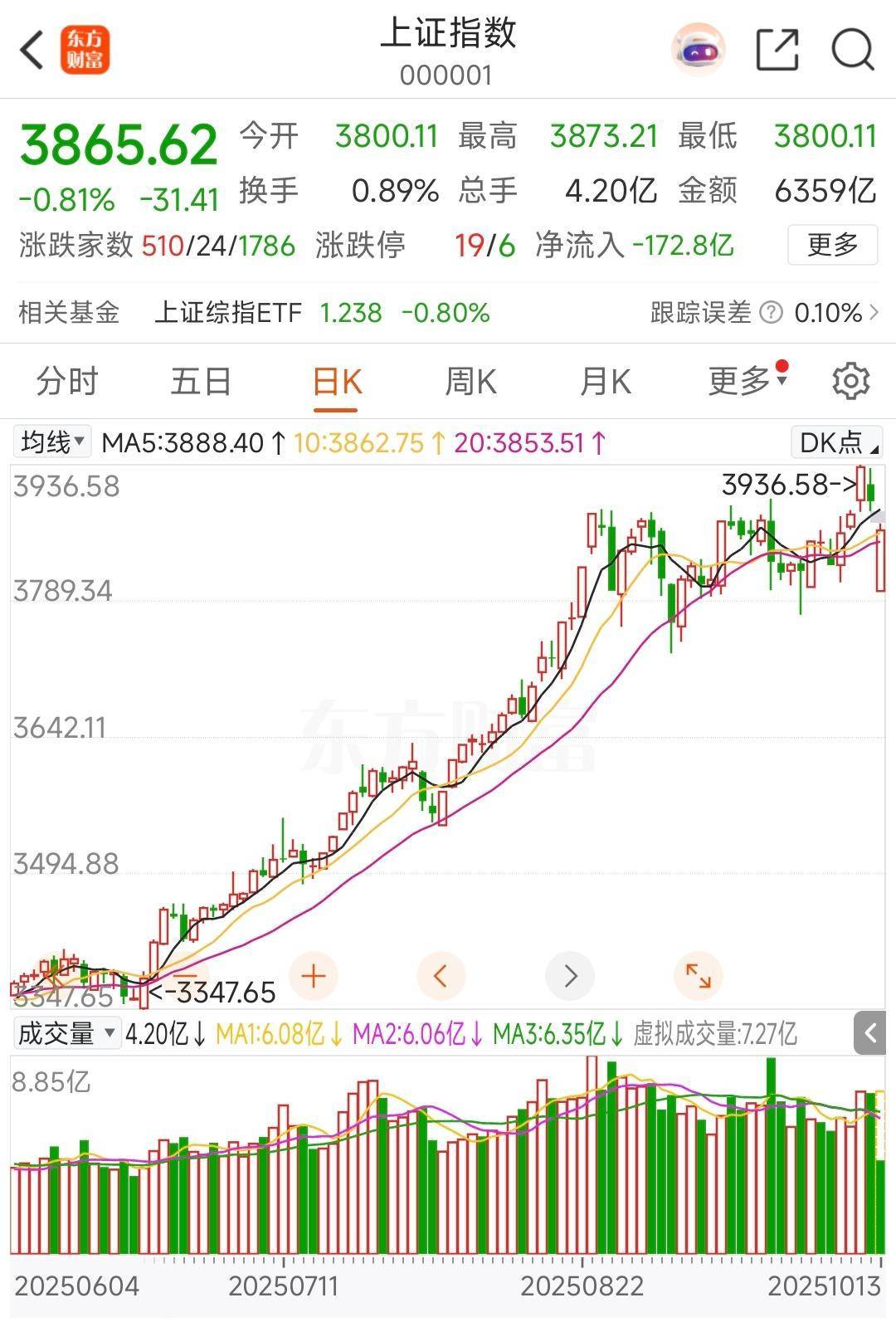Open the 上证综指ETF related fund row
This screenshot has width=896, height=1322.
pos(322,313)
